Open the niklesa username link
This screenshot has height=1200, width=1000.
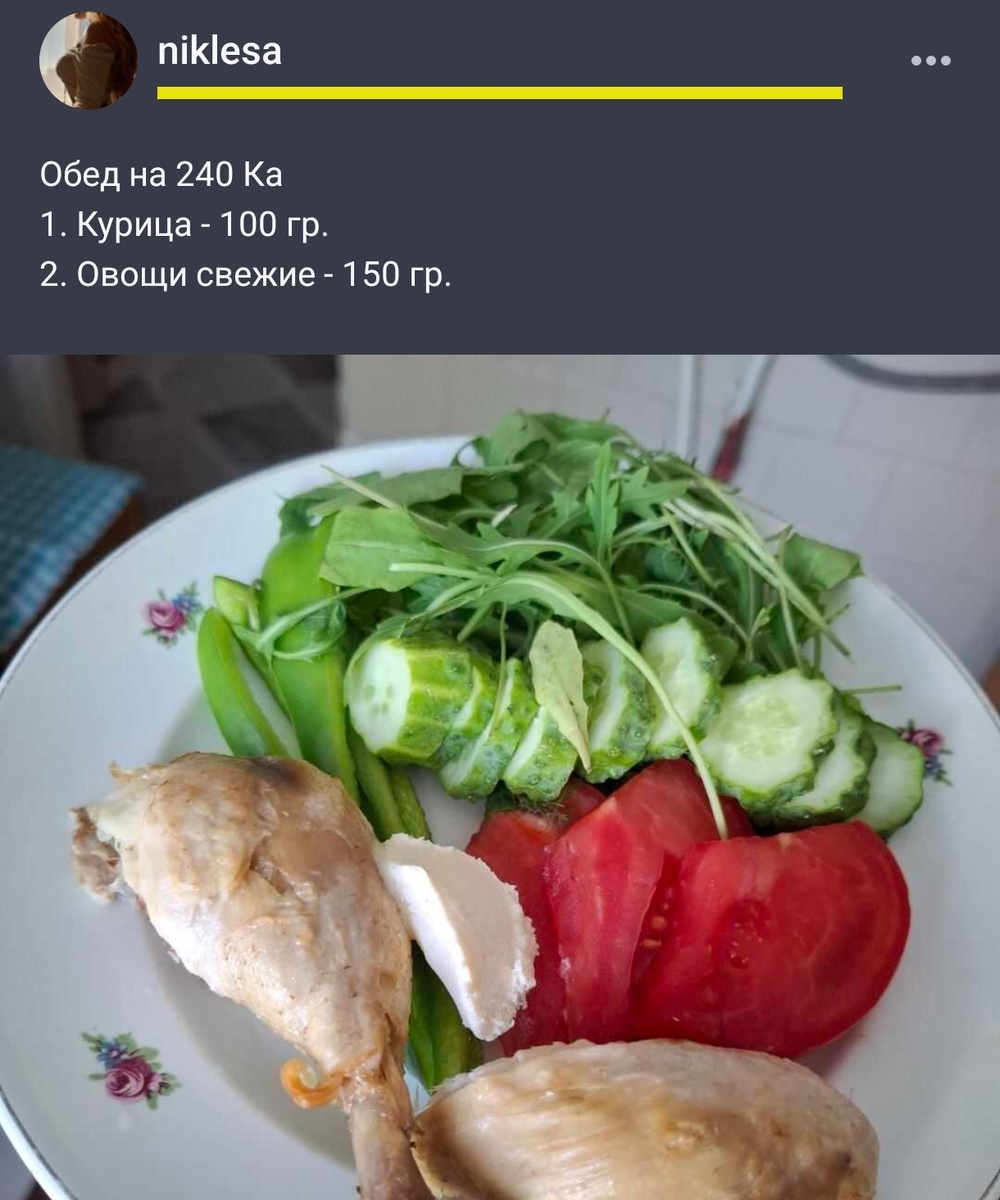[x=222, y=51]
